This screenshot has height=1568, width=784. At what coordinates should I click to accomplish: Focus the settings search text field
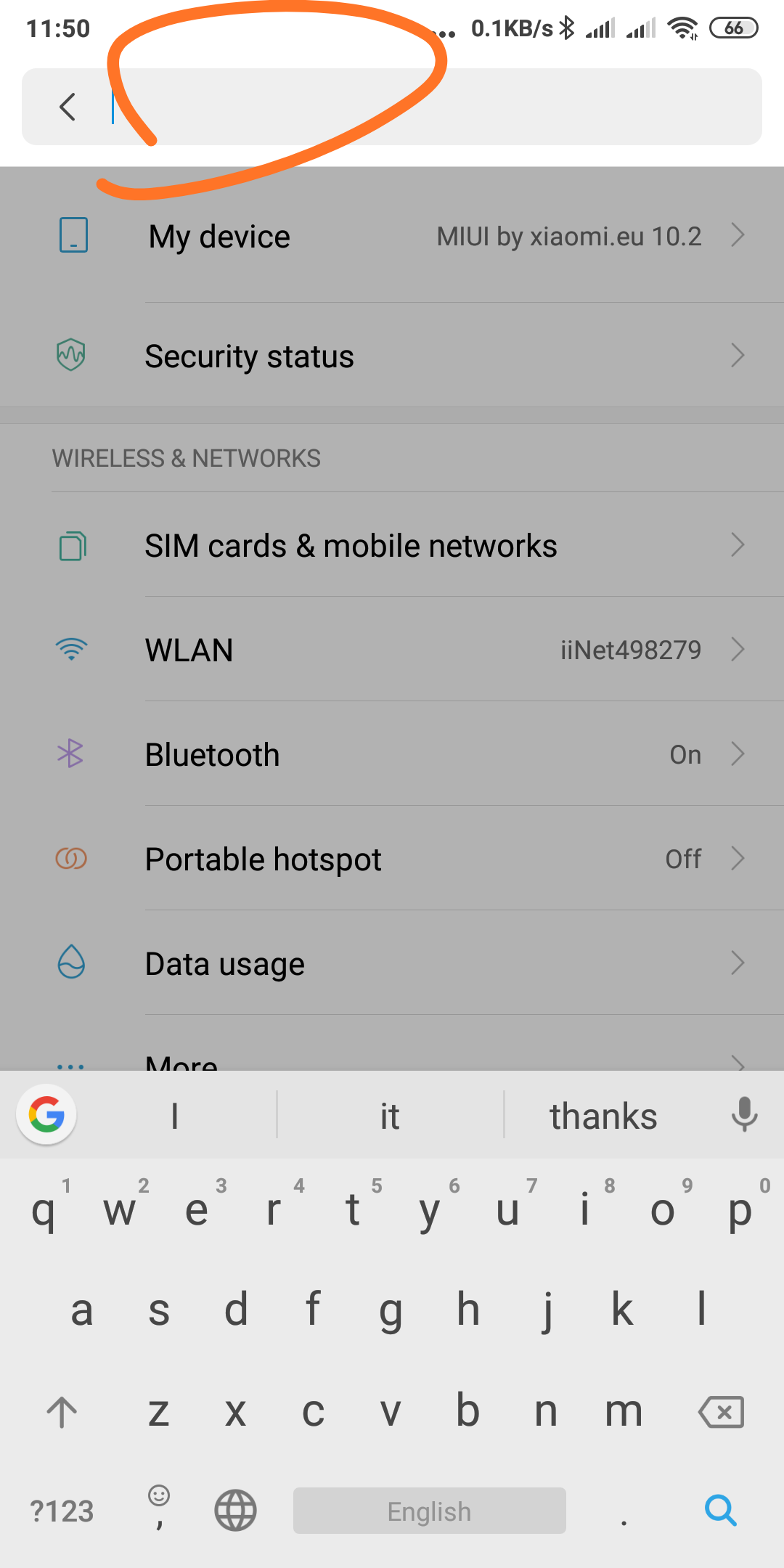click(428, 107)
